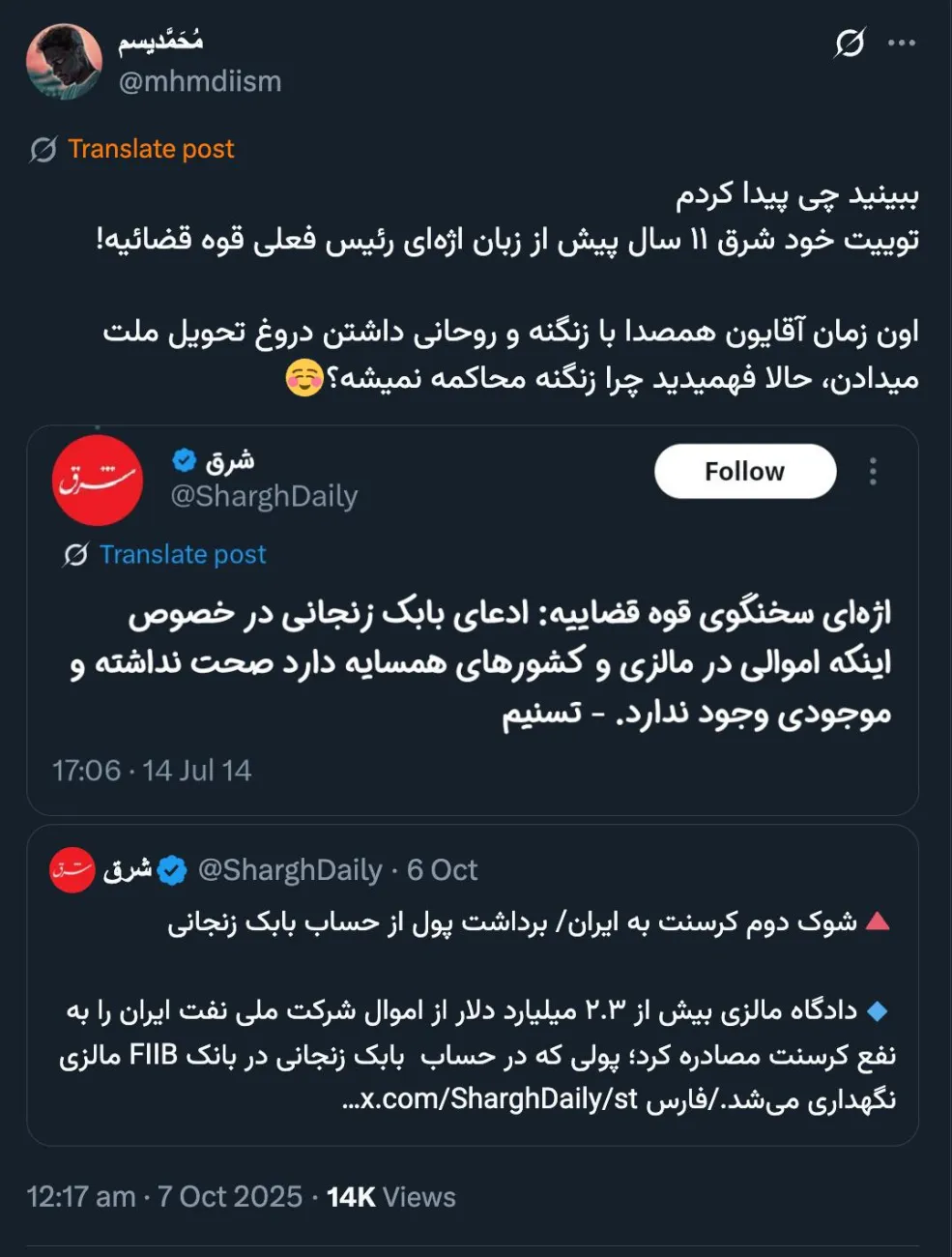The image size is (952, 1257).
Task: Click SharghDaily's red circular avatar
Action: [x=97, y=481]
